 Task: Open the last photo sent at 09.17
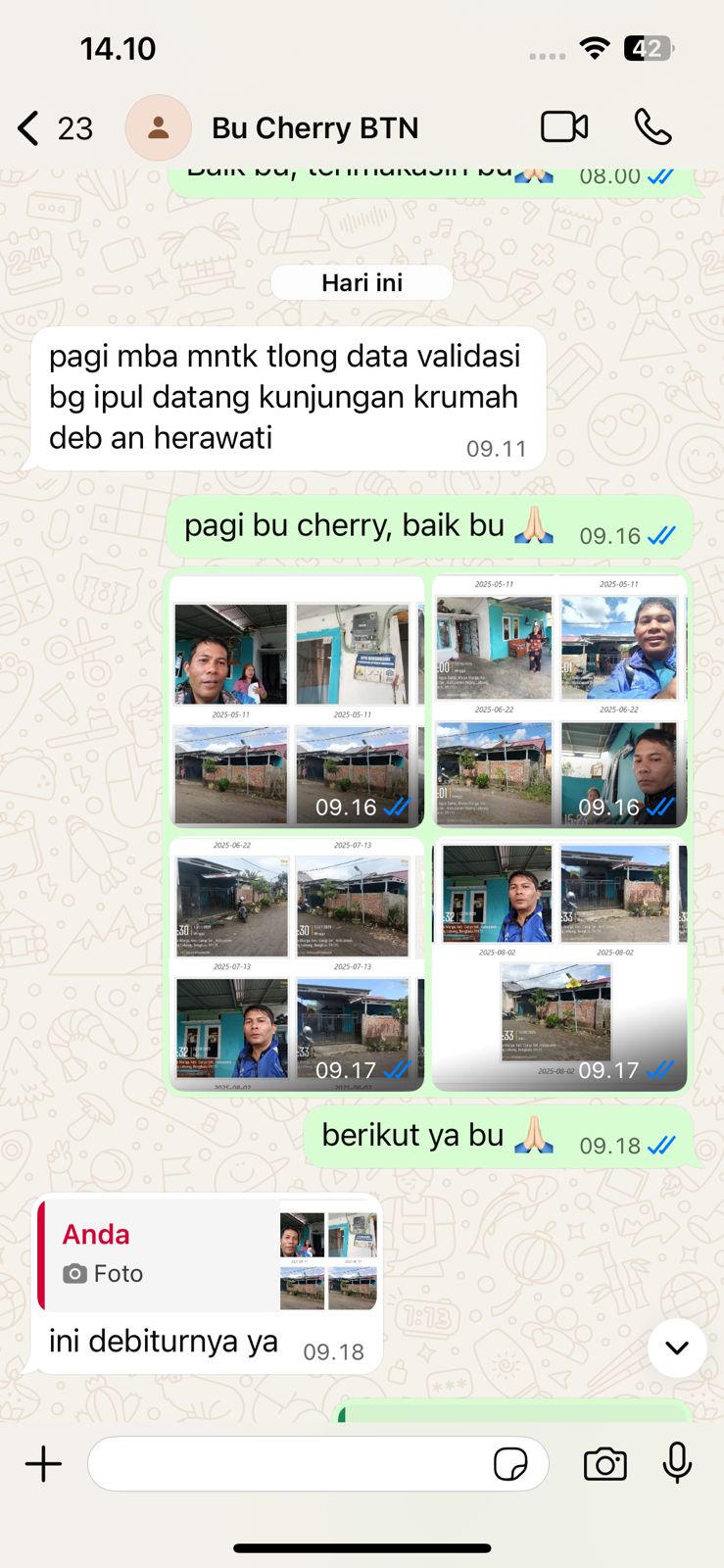tap(559, 964)
